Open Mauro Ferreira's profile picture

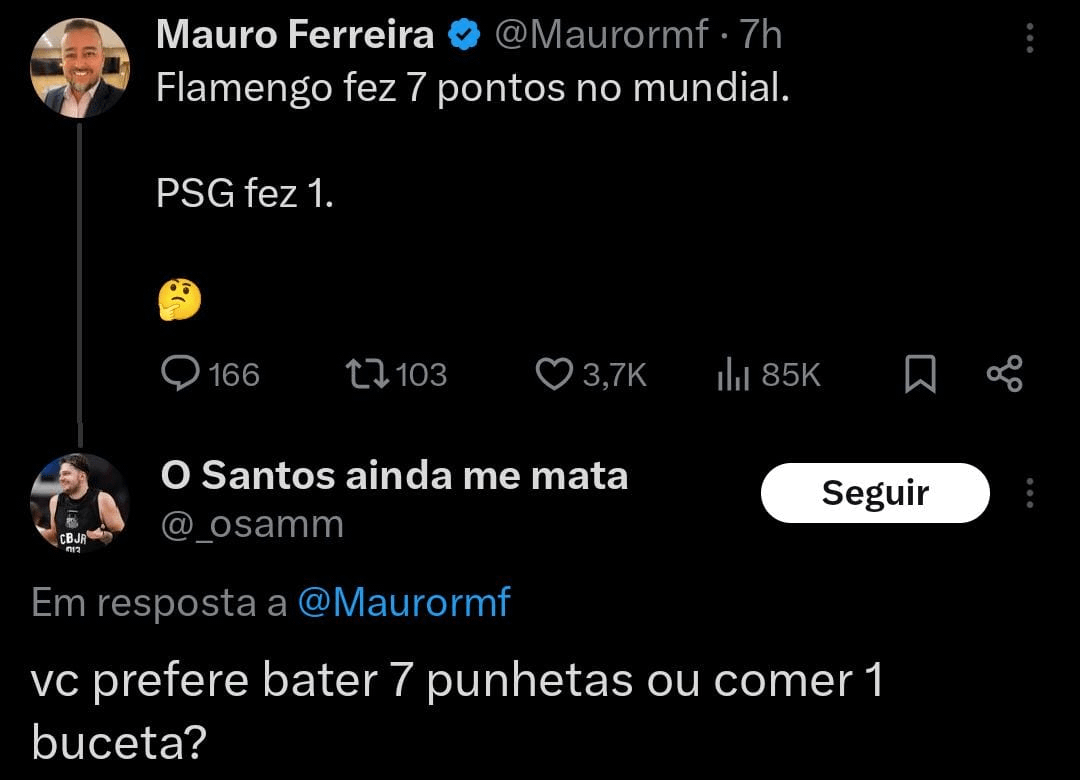(80, 68)
